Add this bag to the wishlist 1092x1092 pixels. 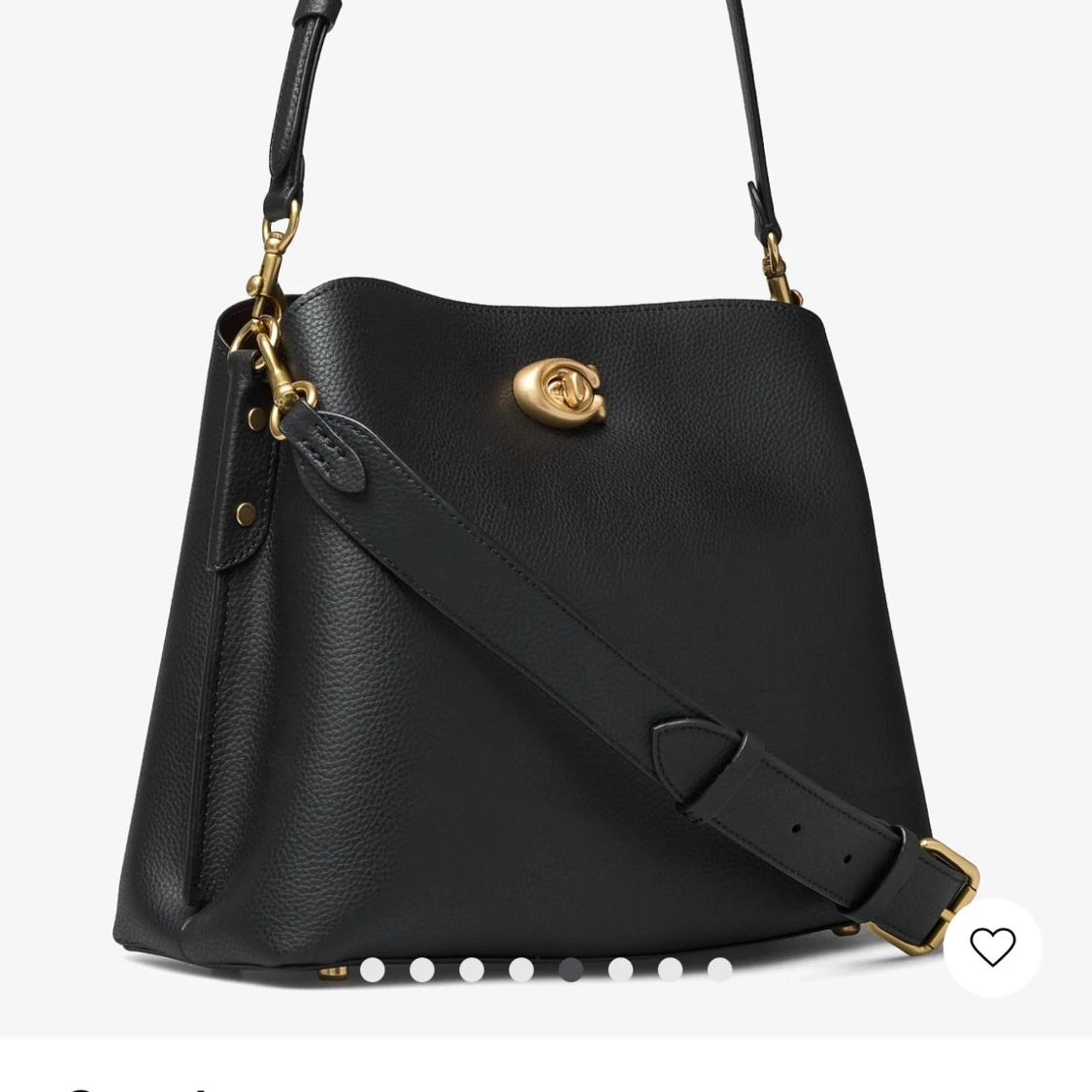point(992,946)
